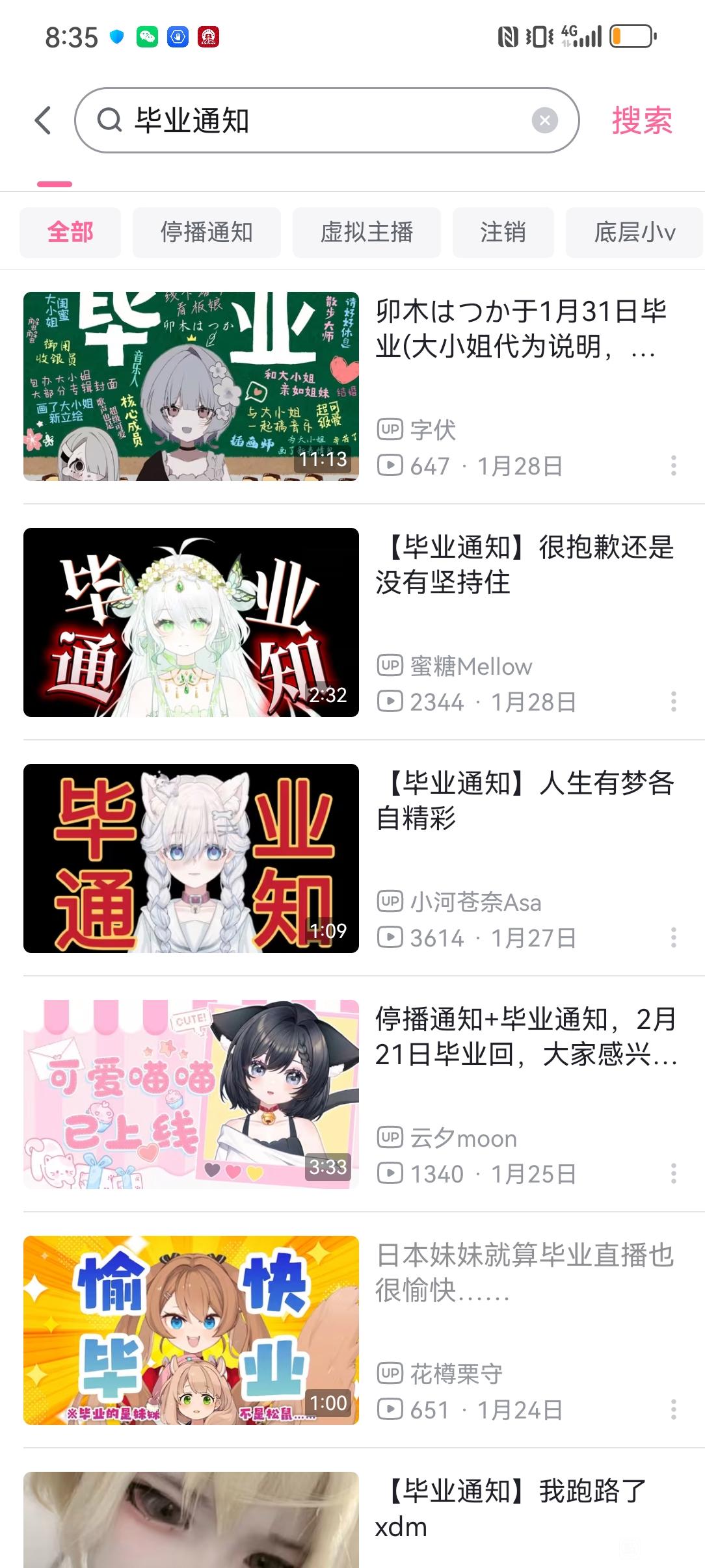This screenshot has height=1568, width=705.
Task: Open more options for 云夕moon's video
Action: 673,1173
